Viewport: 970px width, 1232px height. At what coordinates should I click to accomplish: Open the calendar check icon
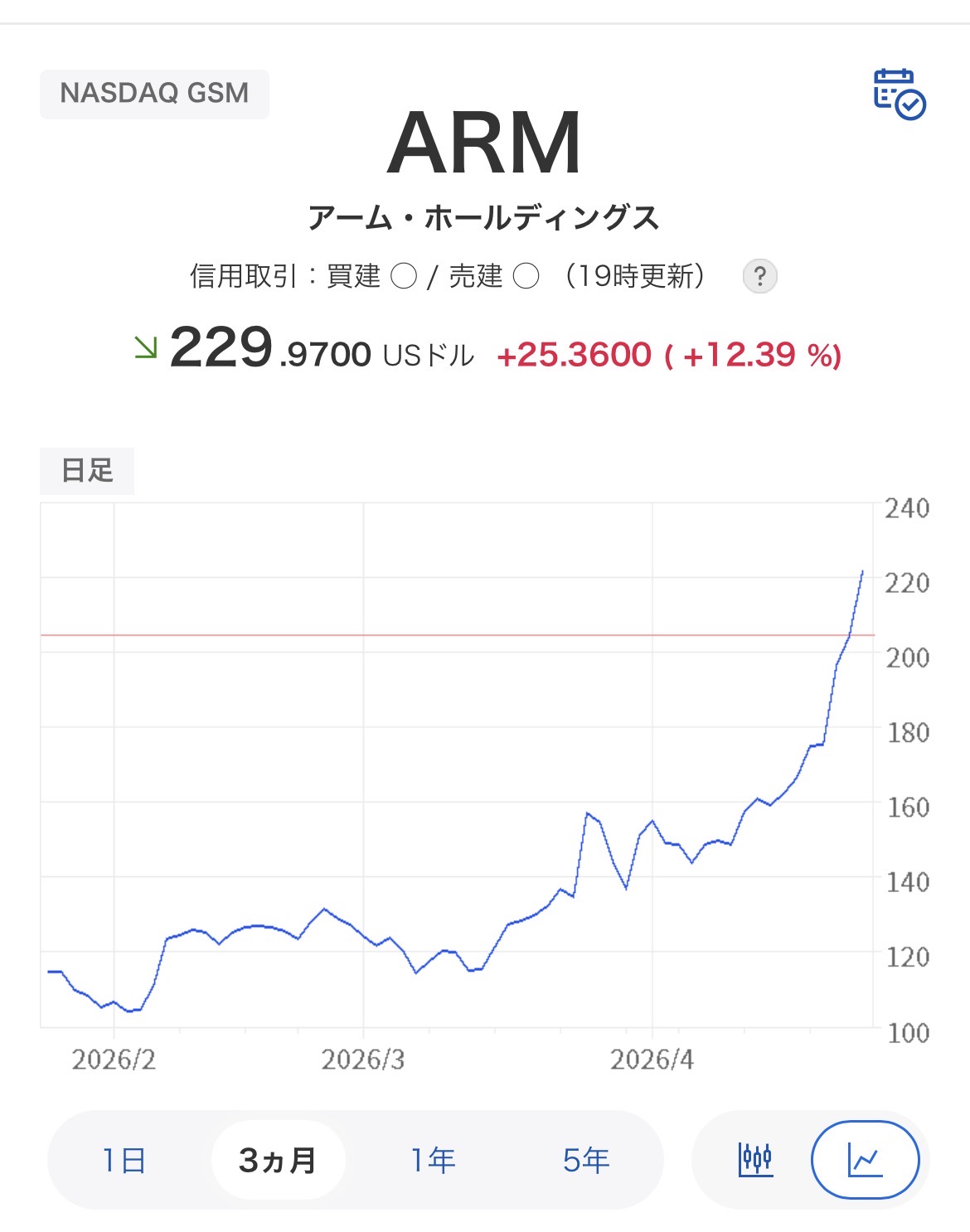point(900,95)
